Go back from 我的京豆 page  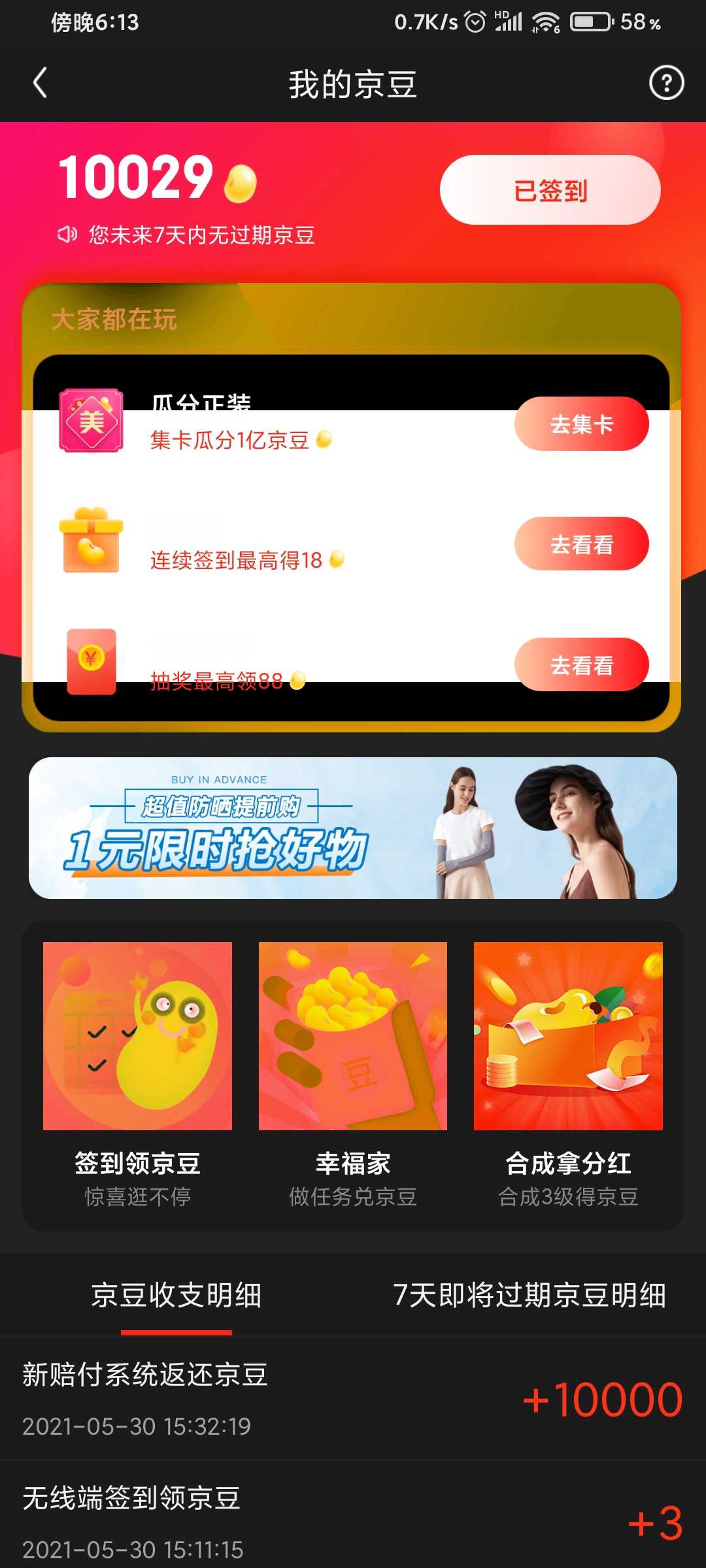[x=41, y=84]
